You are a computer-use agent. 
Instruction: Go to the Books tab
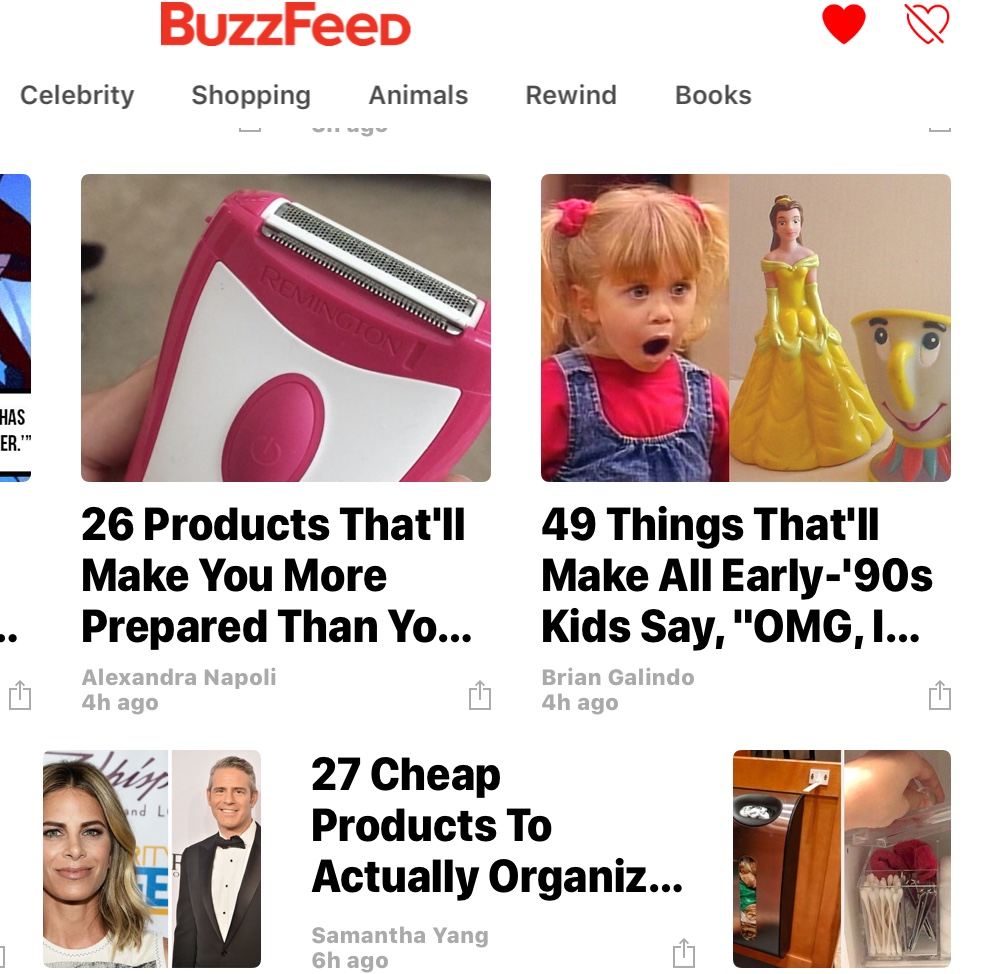713,96
